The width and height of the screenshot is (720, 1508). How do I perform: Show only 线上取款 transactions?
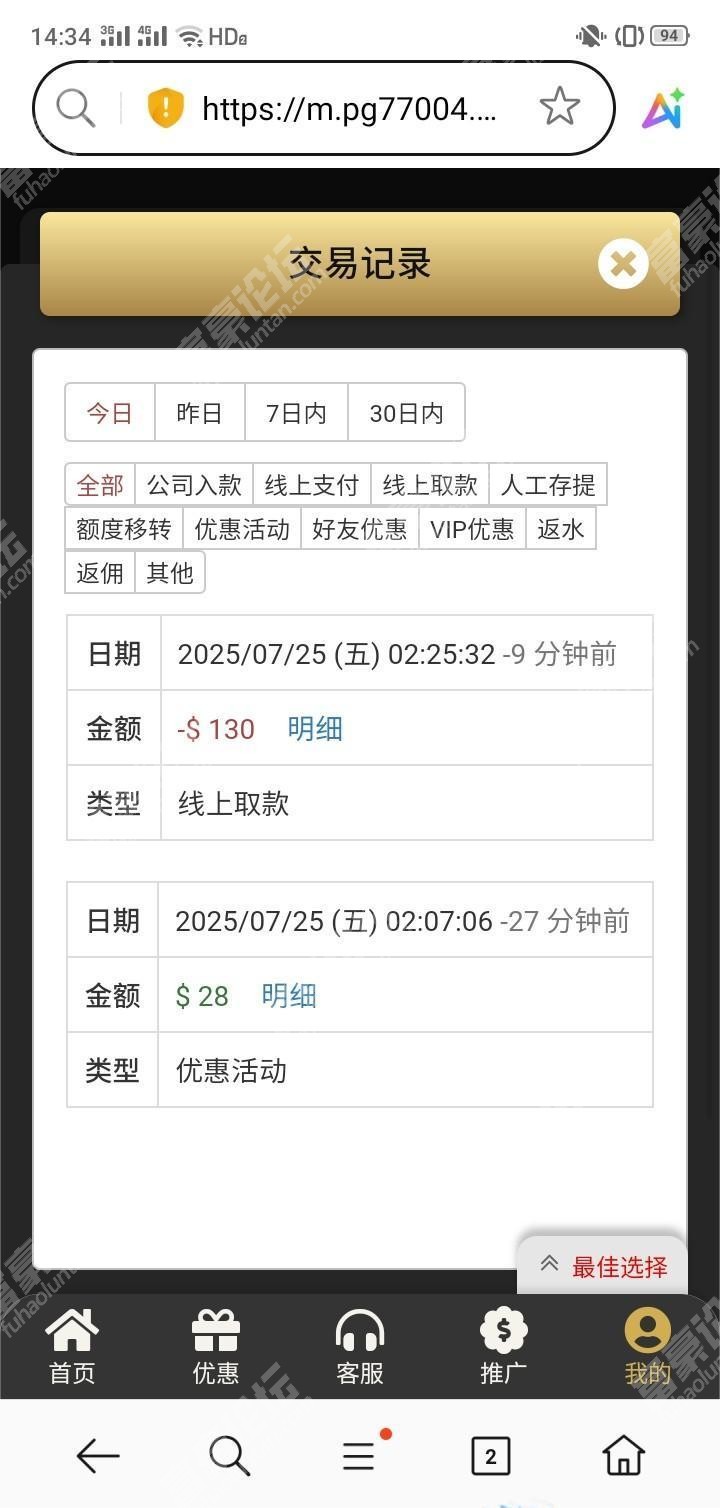click(x=430, y=485)
